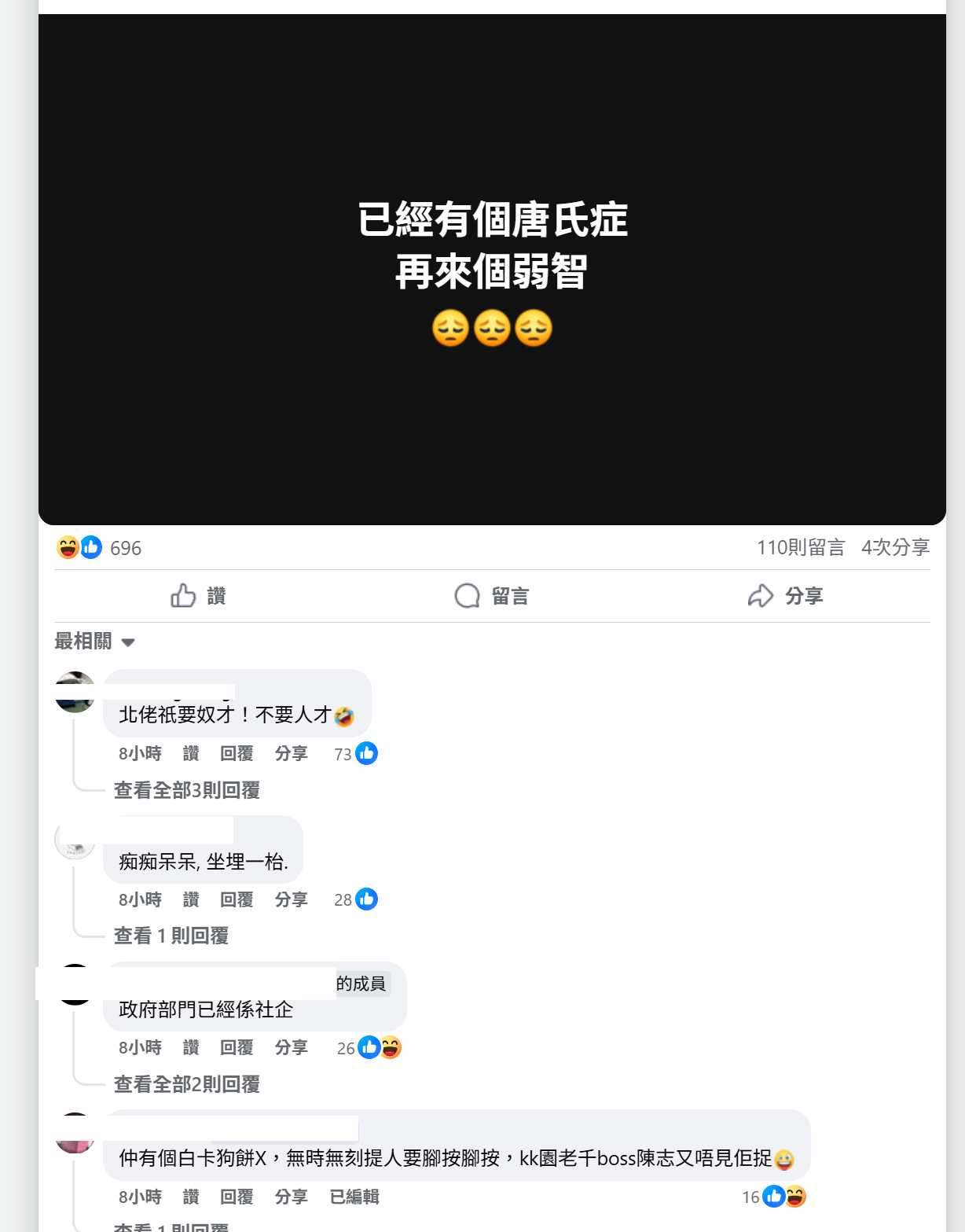The height and width of the screenshot is (1232, 965).
Task: Expand 查看全部2則回覆 replies
Action: [187, 1084]
